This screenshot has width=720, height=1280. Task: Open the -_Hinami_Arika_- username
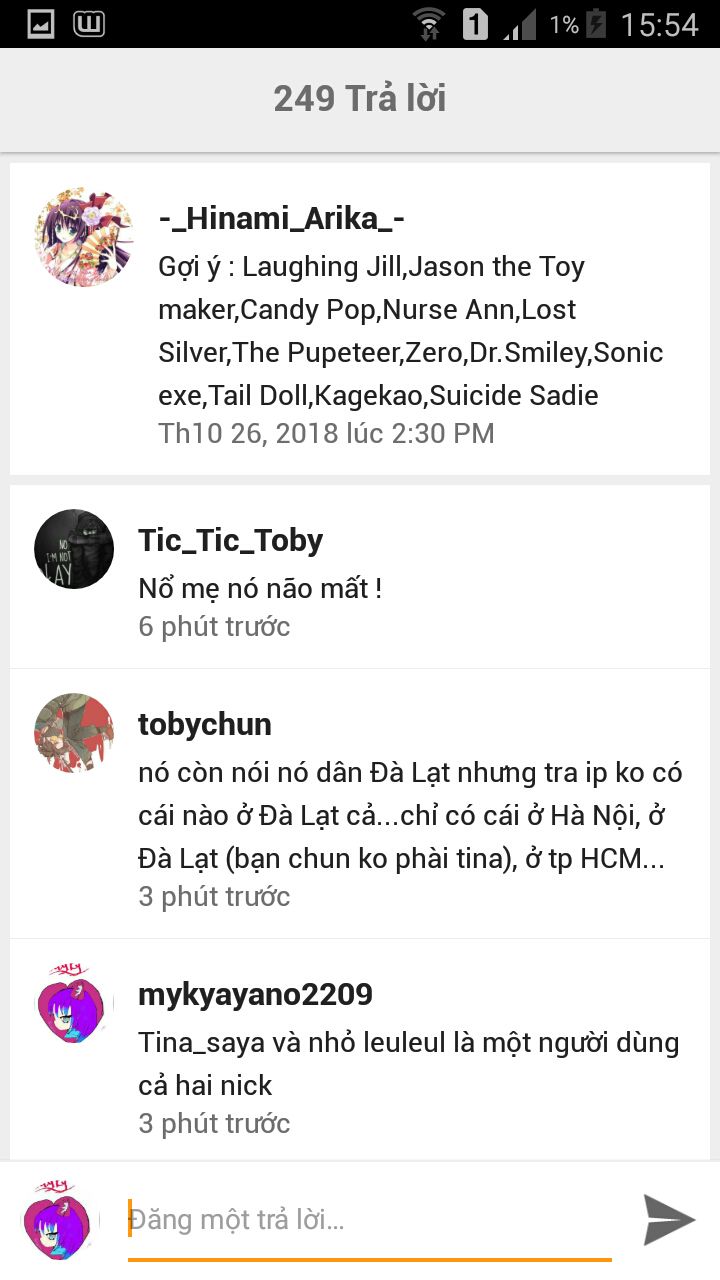coord(282,219)
